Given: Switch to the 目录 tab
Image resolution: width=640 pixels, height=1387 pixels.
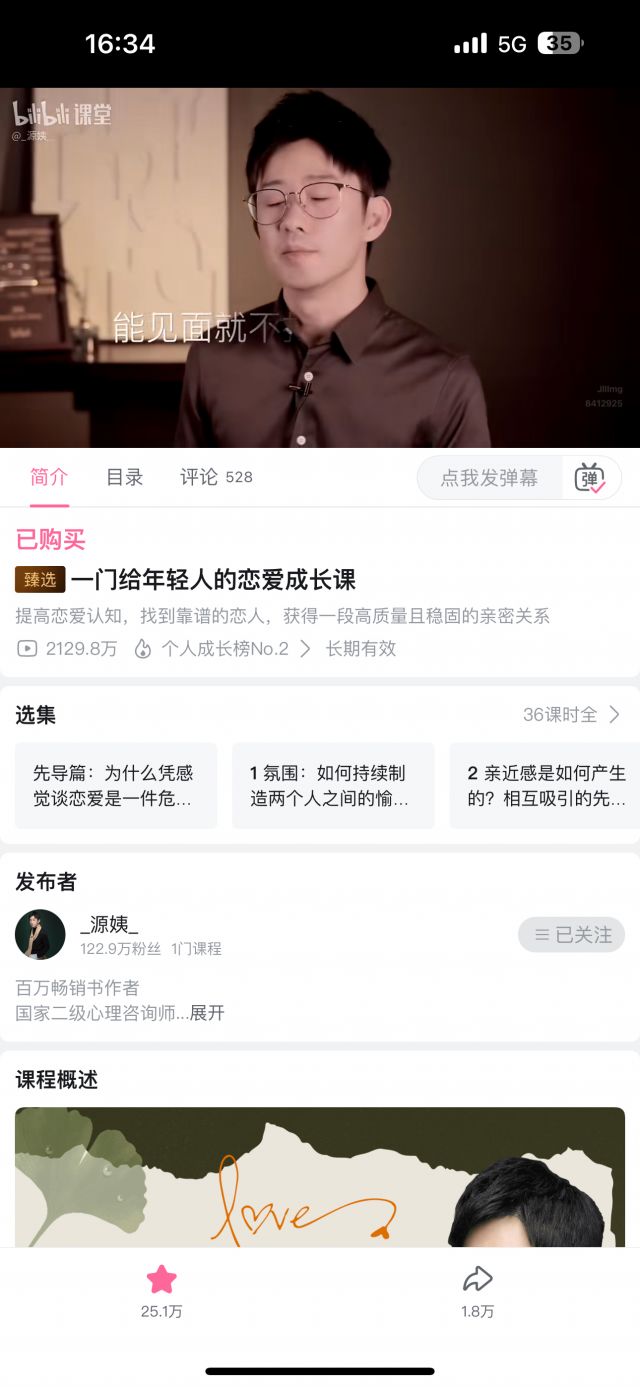Looking at the screenshot, I should click(x=125, y=478).
